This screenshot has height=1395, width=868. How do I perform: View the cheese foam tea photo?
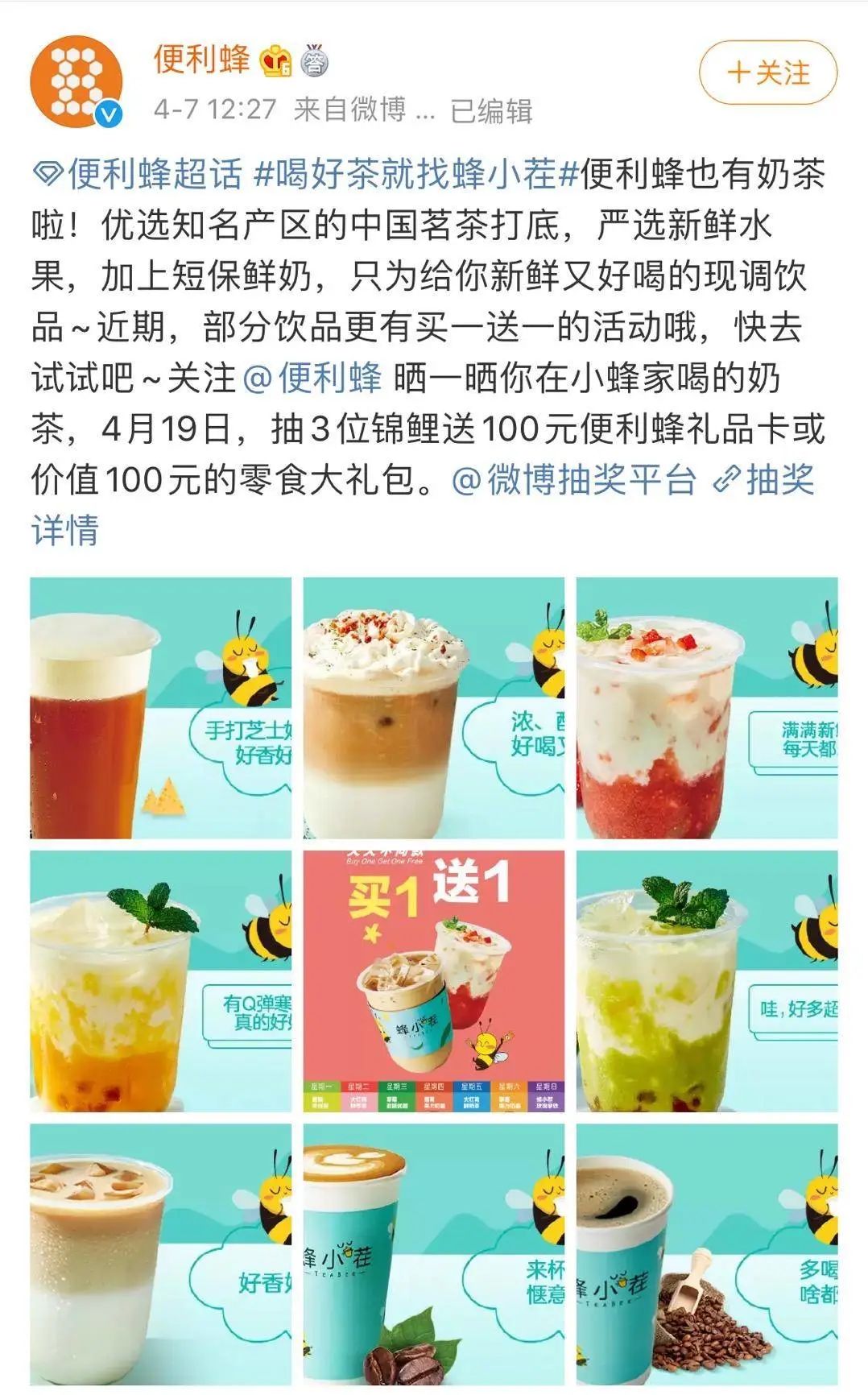coord(161,708)
